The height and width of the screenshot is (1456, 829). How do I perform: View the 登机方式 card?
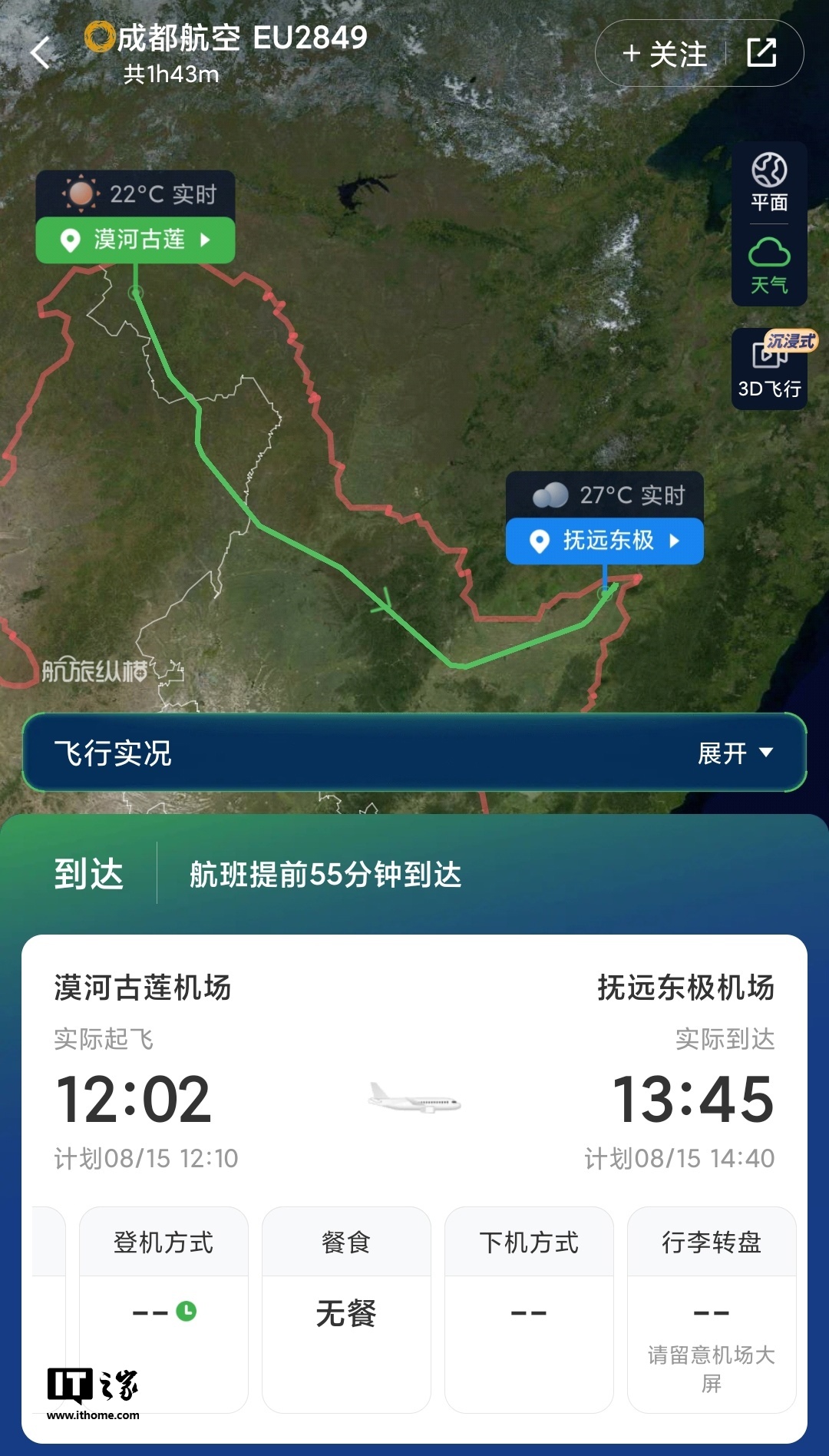point(163,1309)
